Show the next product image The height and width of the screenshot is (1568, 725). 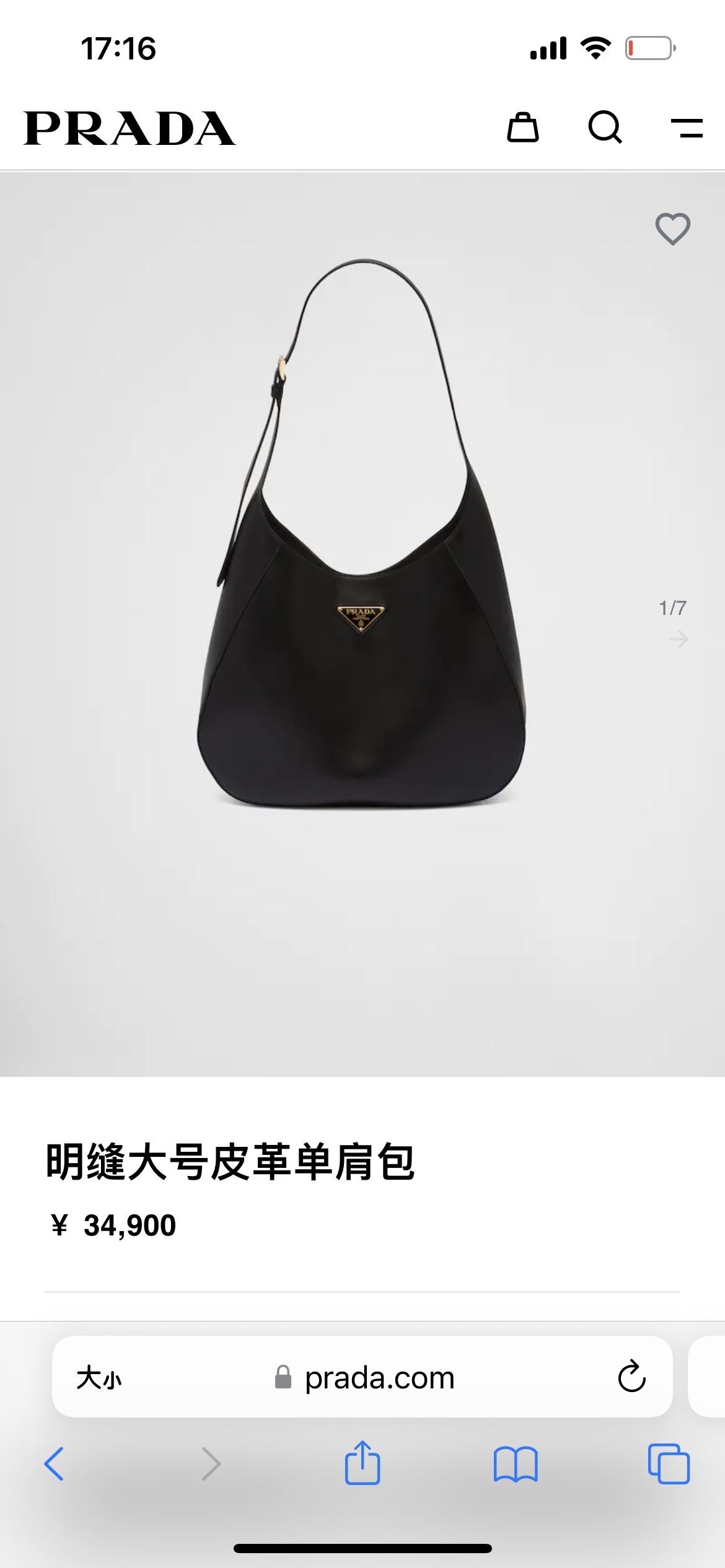click(x=679, y=638)
